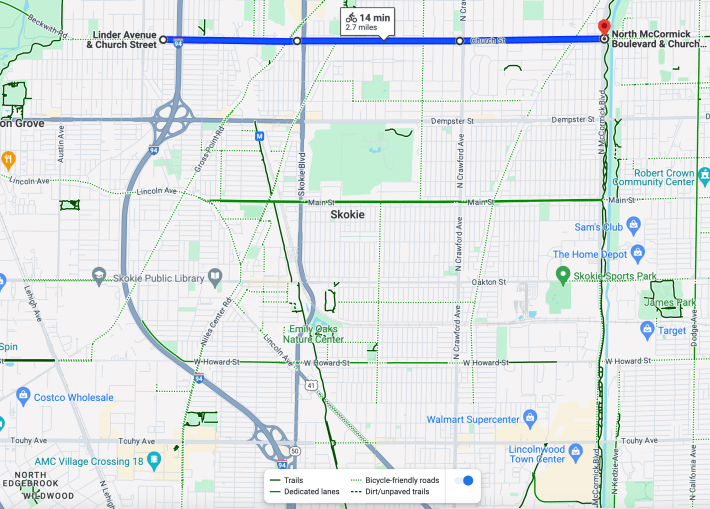710x509 pixels.
Task: Select the Lincolnwood Town Center marker
Action: pyautogui.click(x=574, y=454)
